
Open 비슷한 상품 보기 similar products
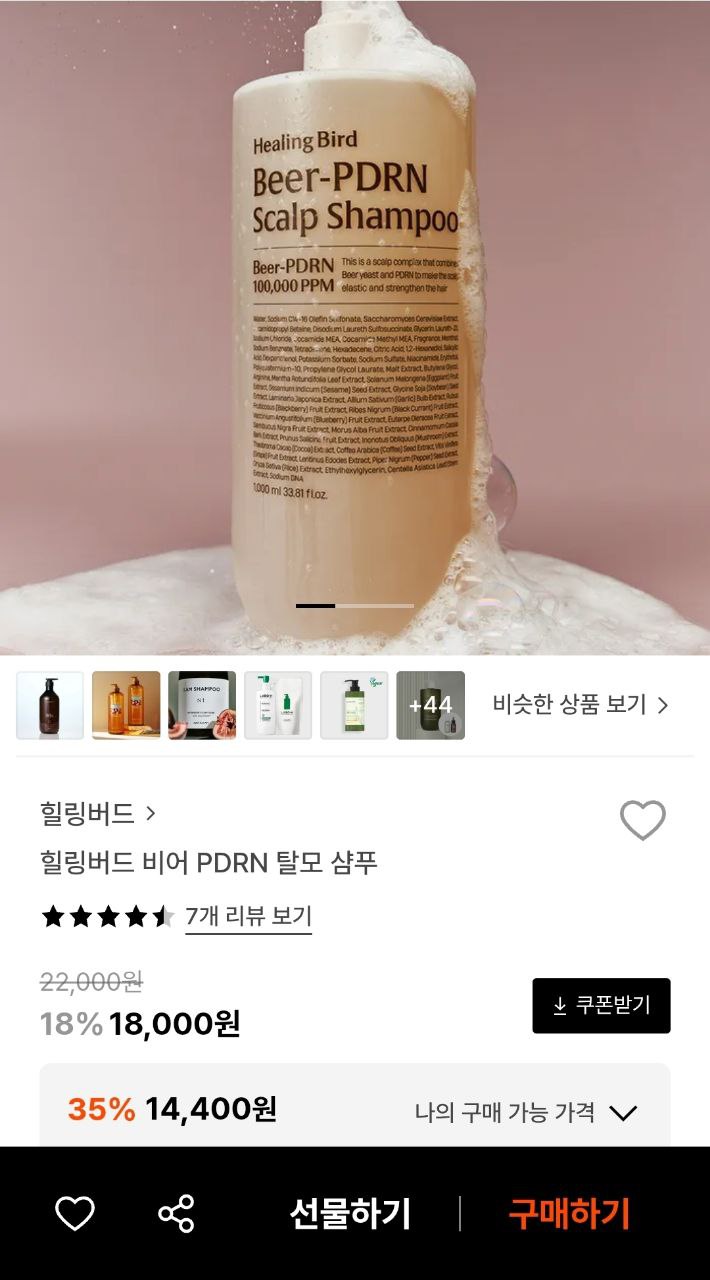point(580,705)
